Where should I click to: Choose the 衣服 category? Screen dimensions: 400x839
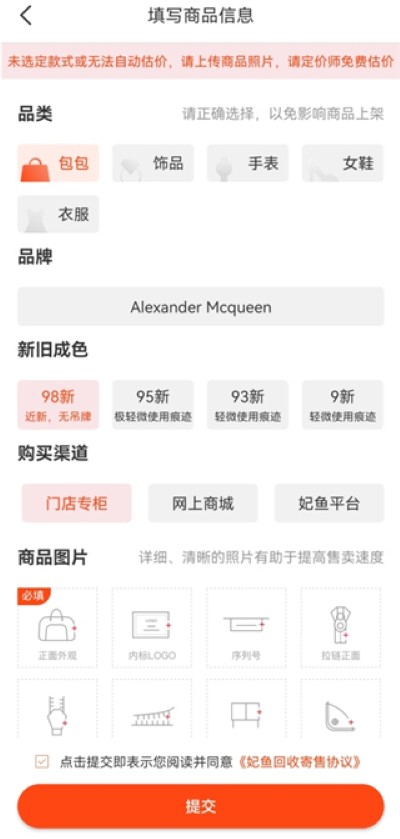58,215
